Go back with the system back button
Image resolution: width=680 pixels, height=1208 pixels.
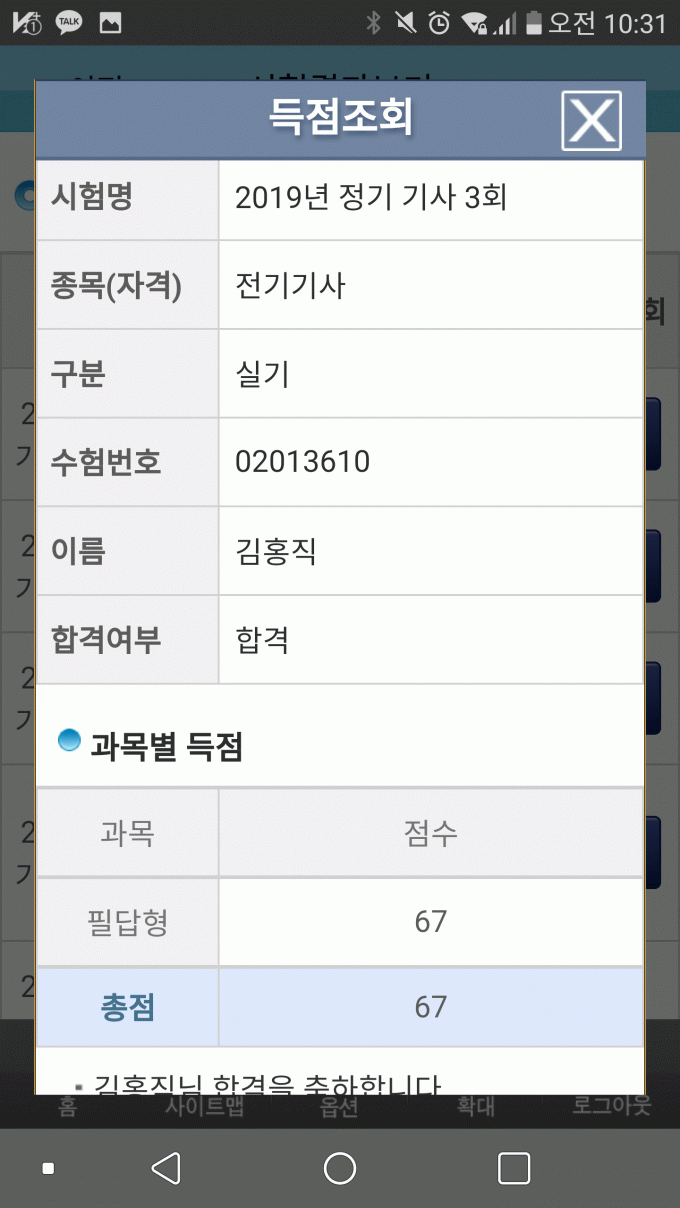click(166, 1168)
